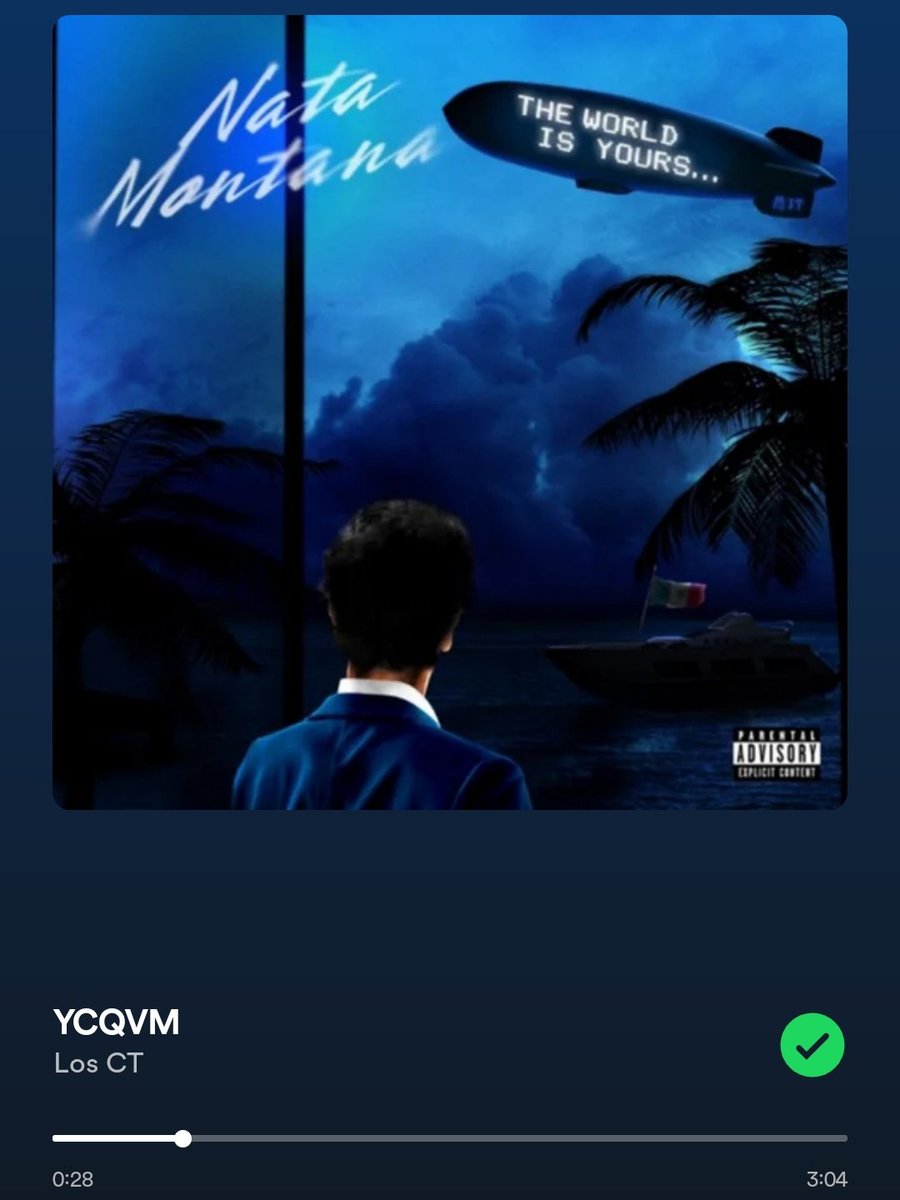Open the Nata Montana album cover
900x1200 pixels.
(450, 412)
